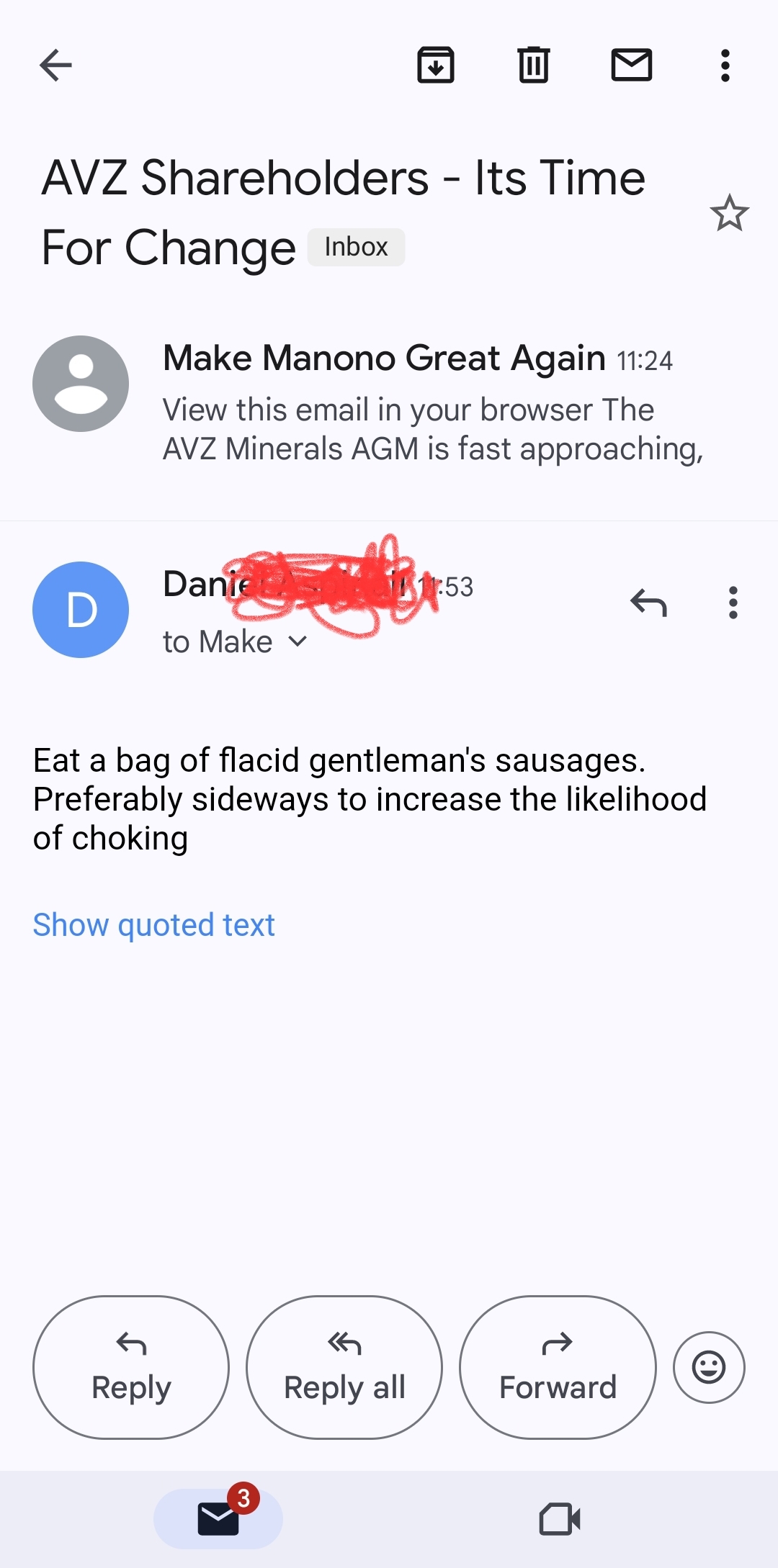Expand the Make Manono Great Again message
The width and height of the screenshot is (778, 1568).
418,403
